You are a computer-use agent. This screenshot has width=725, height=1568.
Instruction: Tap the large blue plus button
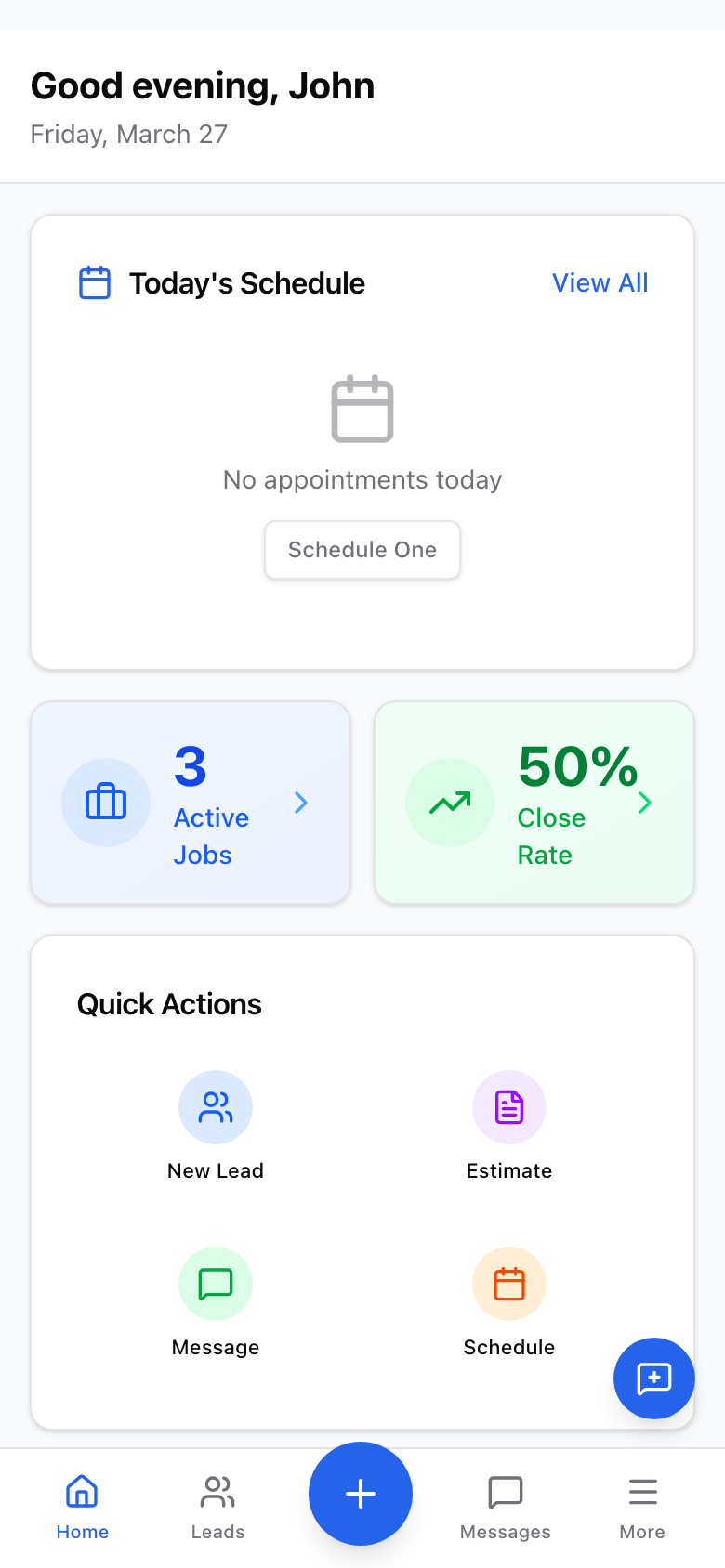361,1494
